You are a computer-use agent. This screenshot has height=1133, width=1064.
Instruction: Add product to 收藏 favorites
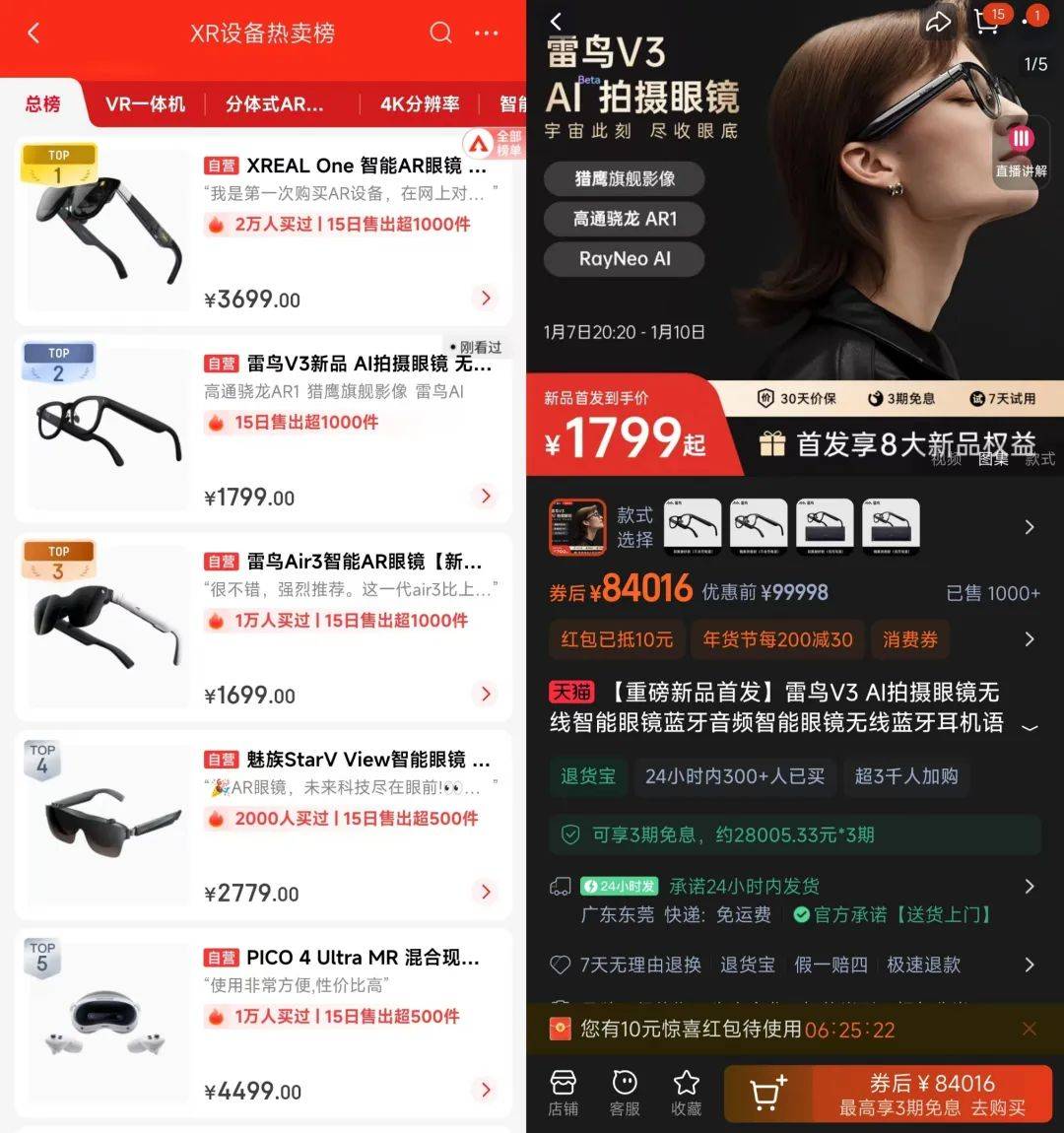click(687, 1092)
